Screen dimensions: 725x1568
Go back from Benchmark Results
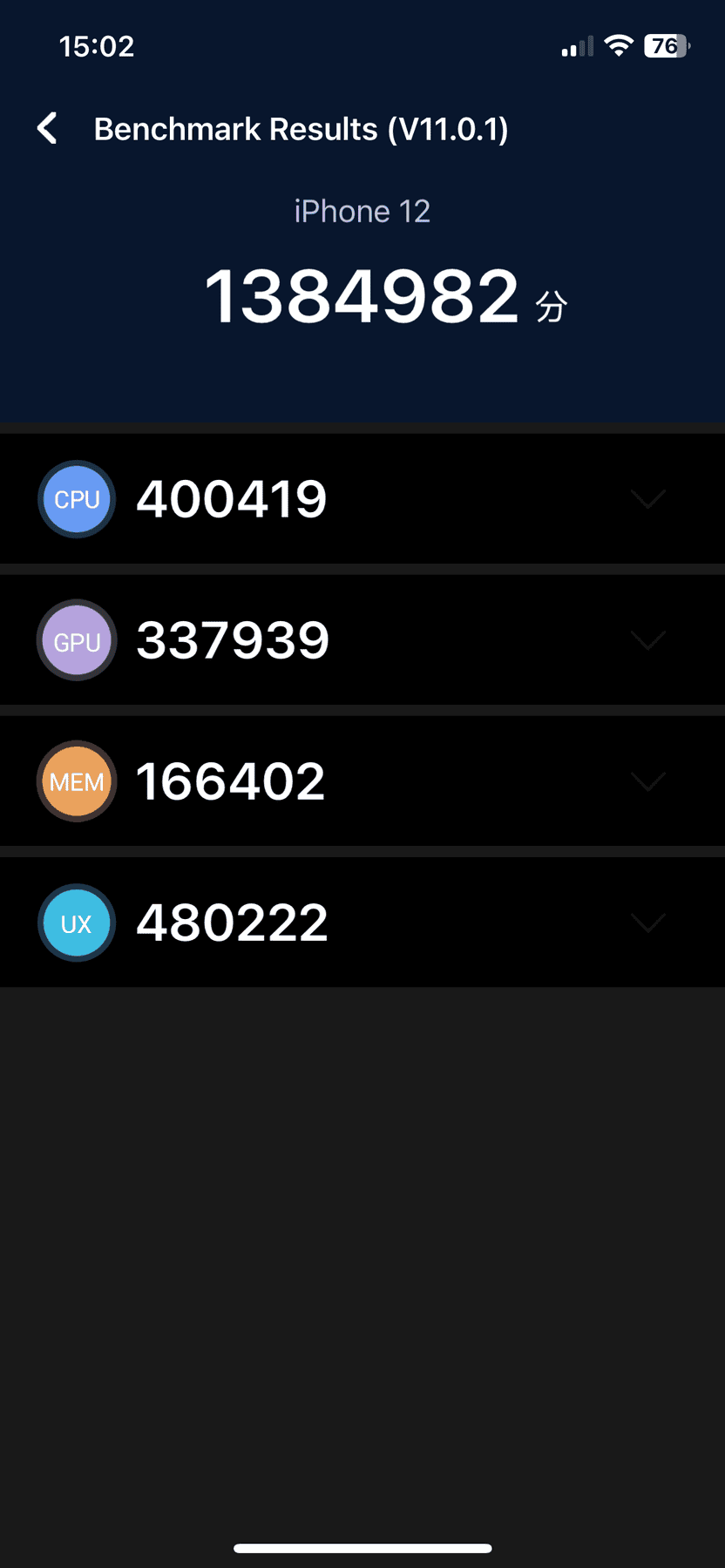click(48, 128)
